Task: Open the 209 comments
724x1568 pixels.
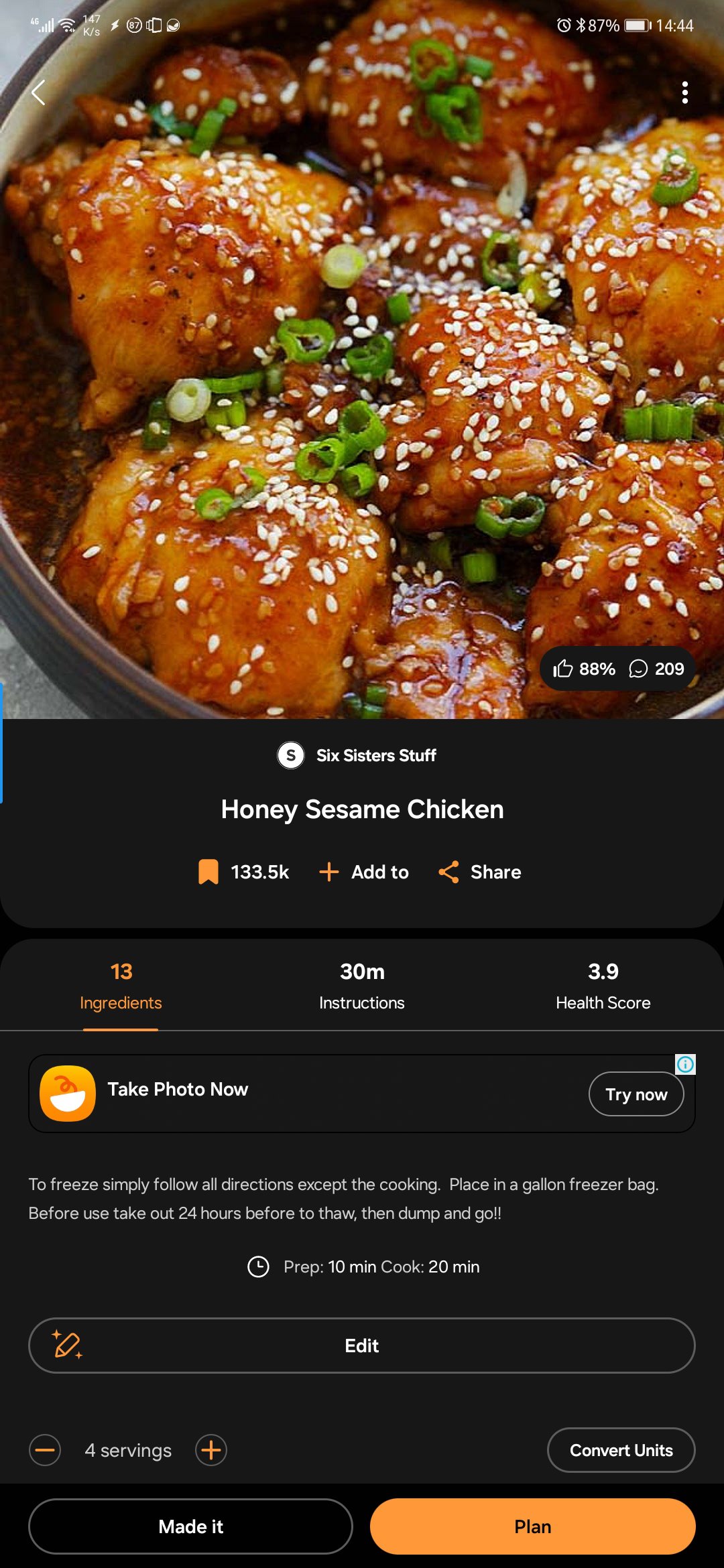Action: tap(657, 669)
